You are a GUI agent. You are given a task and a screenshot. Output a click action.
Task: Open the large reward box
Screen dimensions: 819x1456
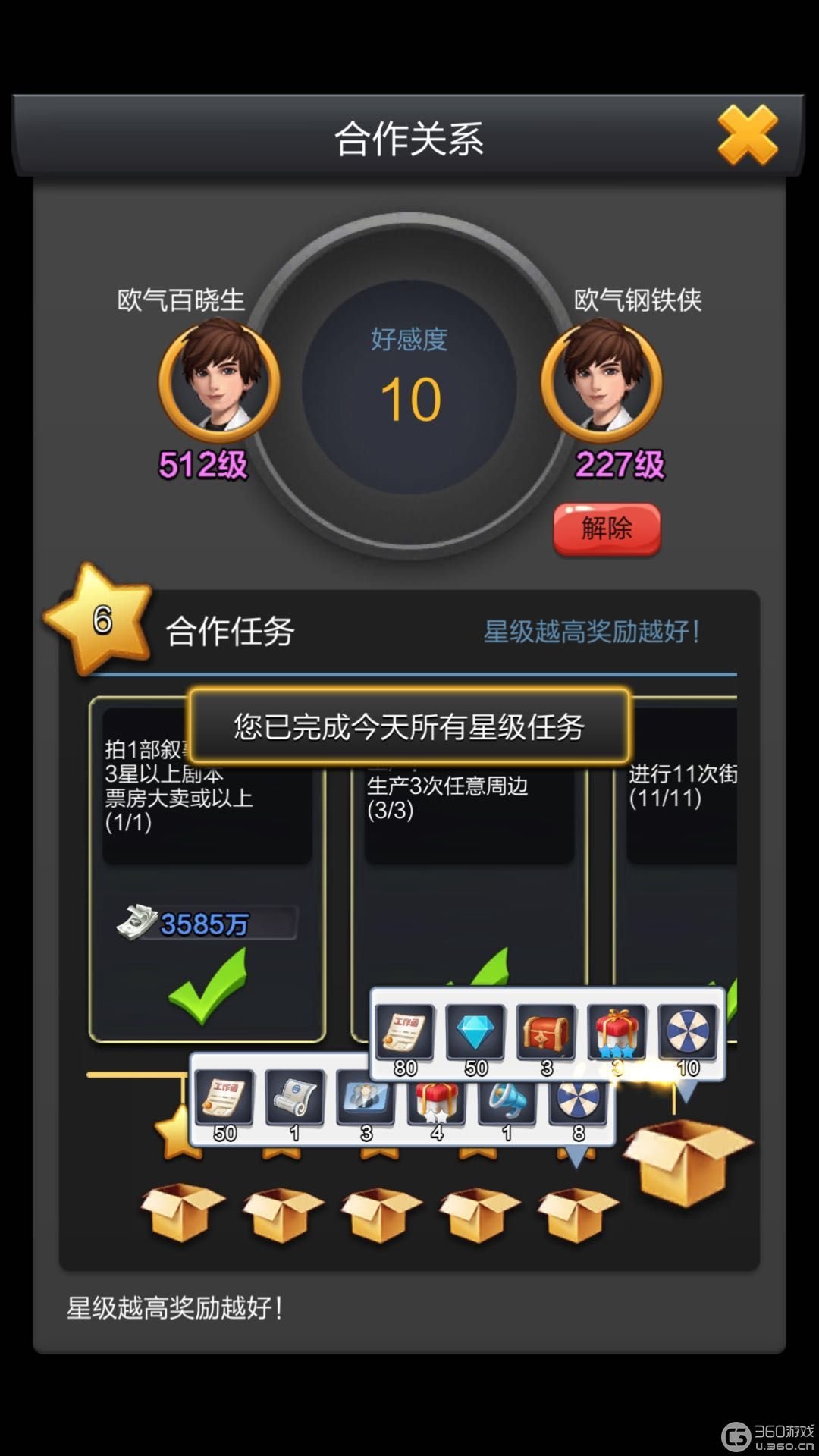[x=686, y=1162]
